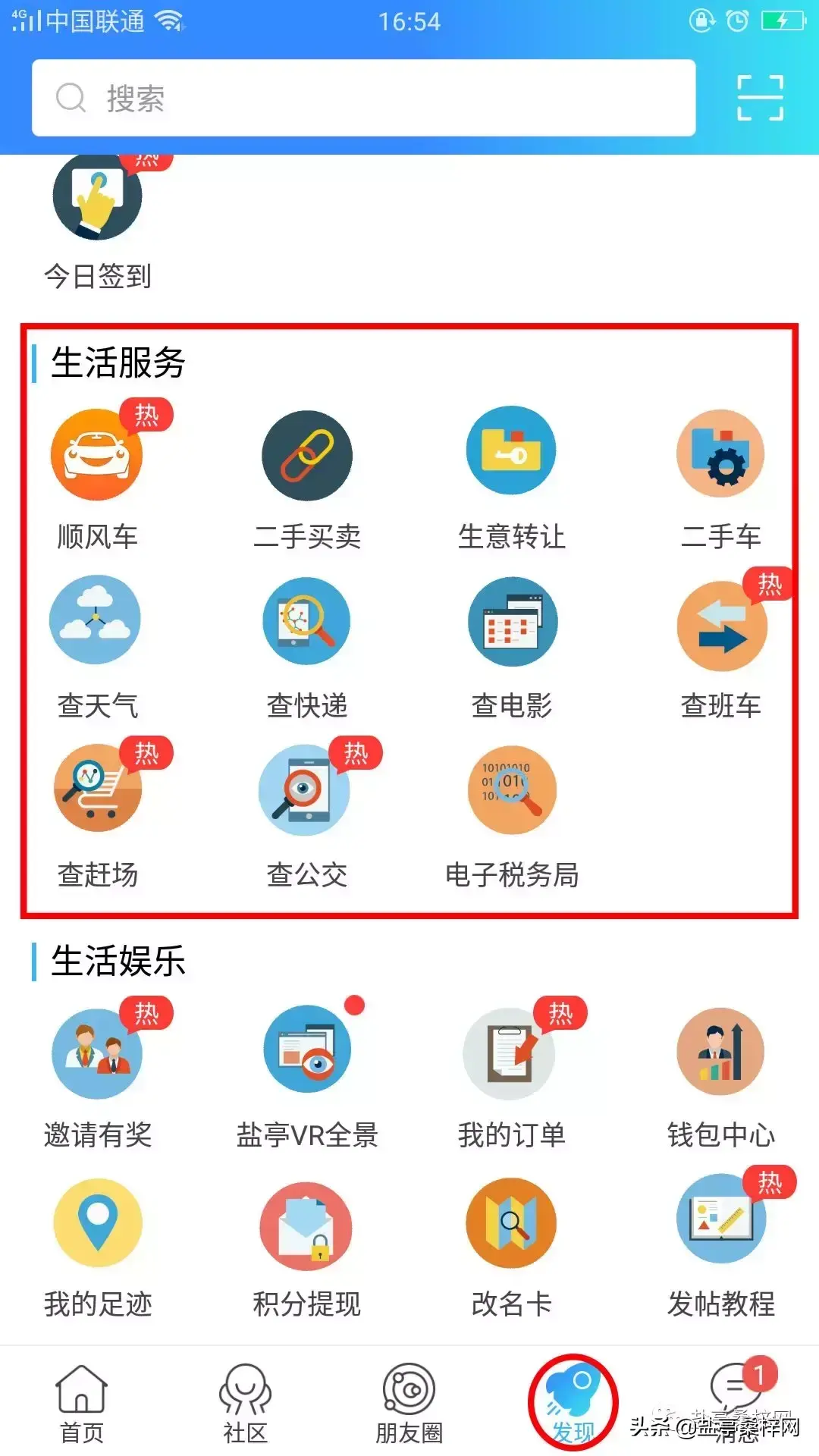Check weather via 查天气

(x=97, y=645)
